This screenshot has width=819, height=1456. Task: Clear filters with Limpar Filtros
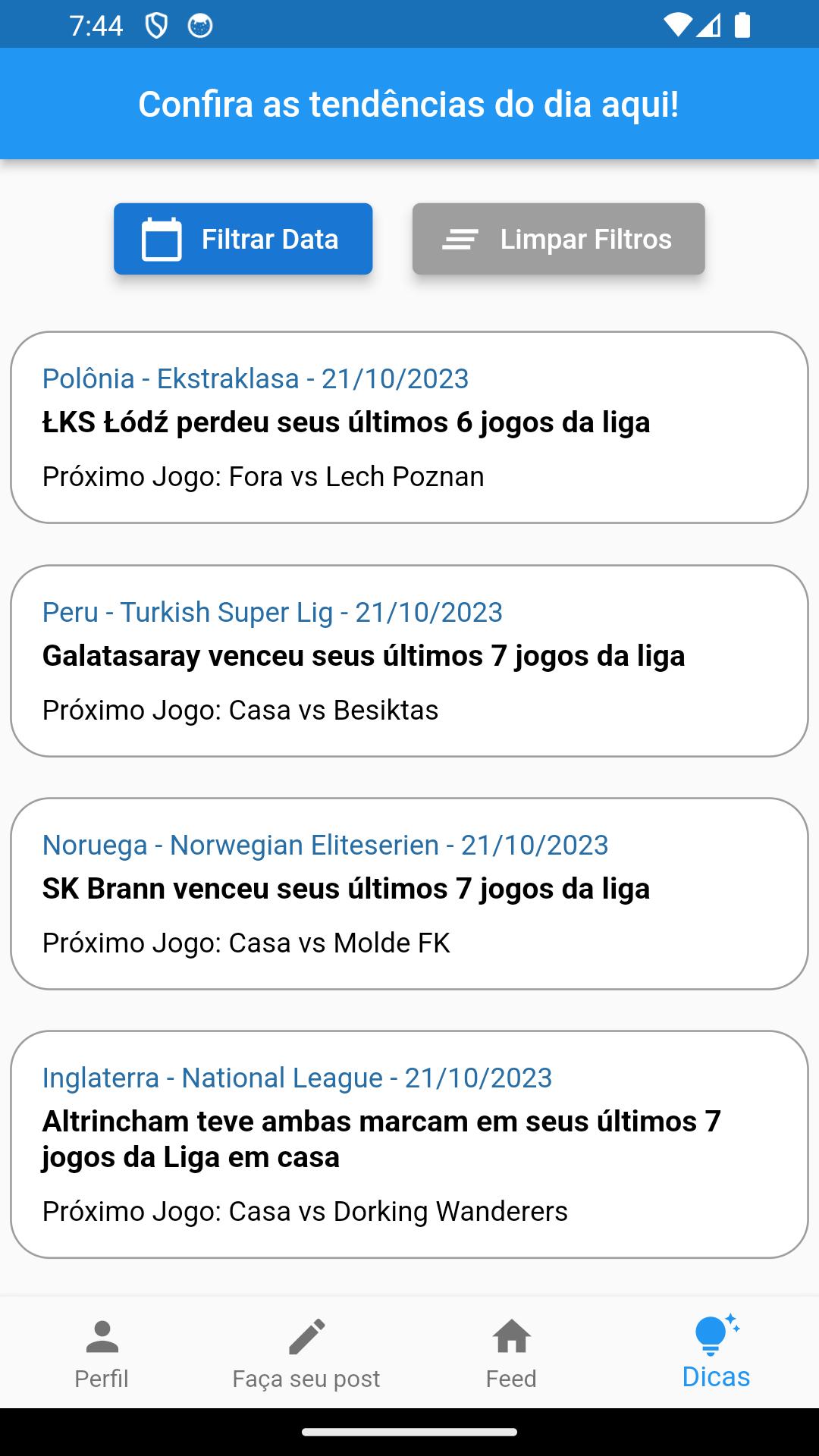pos(559,239)
